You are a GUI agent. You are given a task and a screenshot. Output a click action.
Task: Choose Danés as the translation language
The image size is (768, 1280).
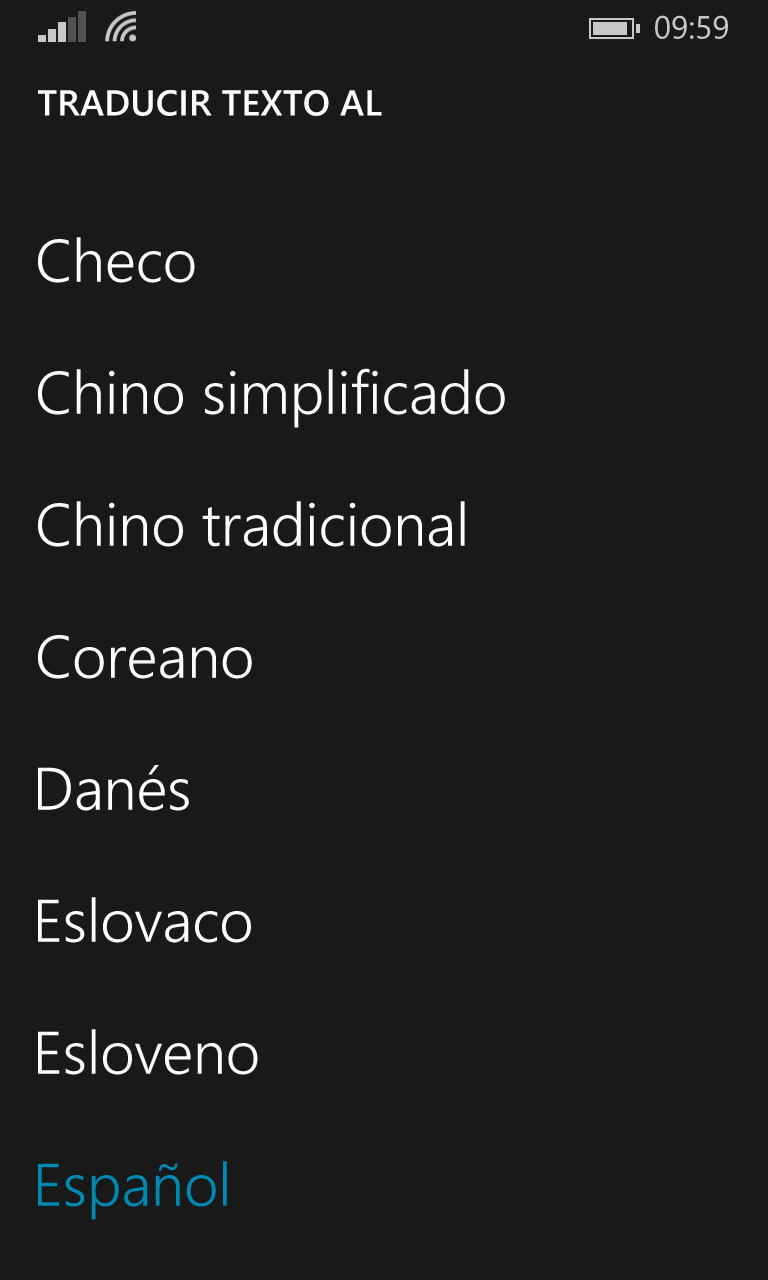(x=113, y=790)
